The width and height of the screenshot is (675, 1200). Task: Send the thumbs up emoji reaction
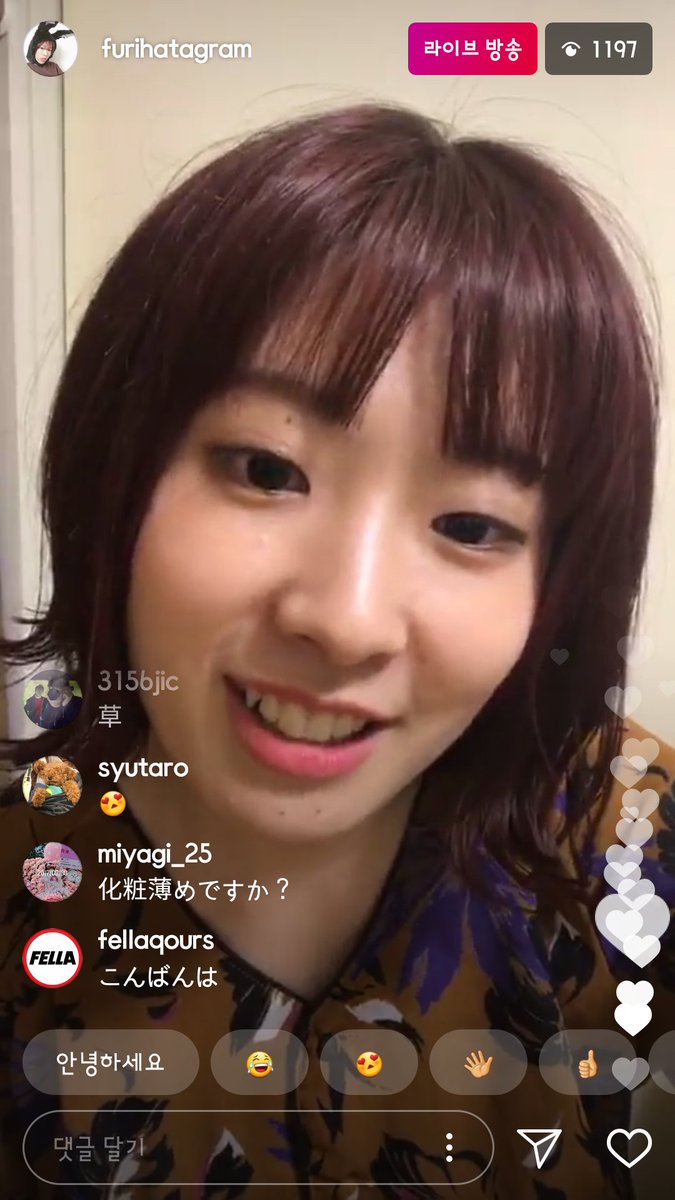coord(587,1063)
